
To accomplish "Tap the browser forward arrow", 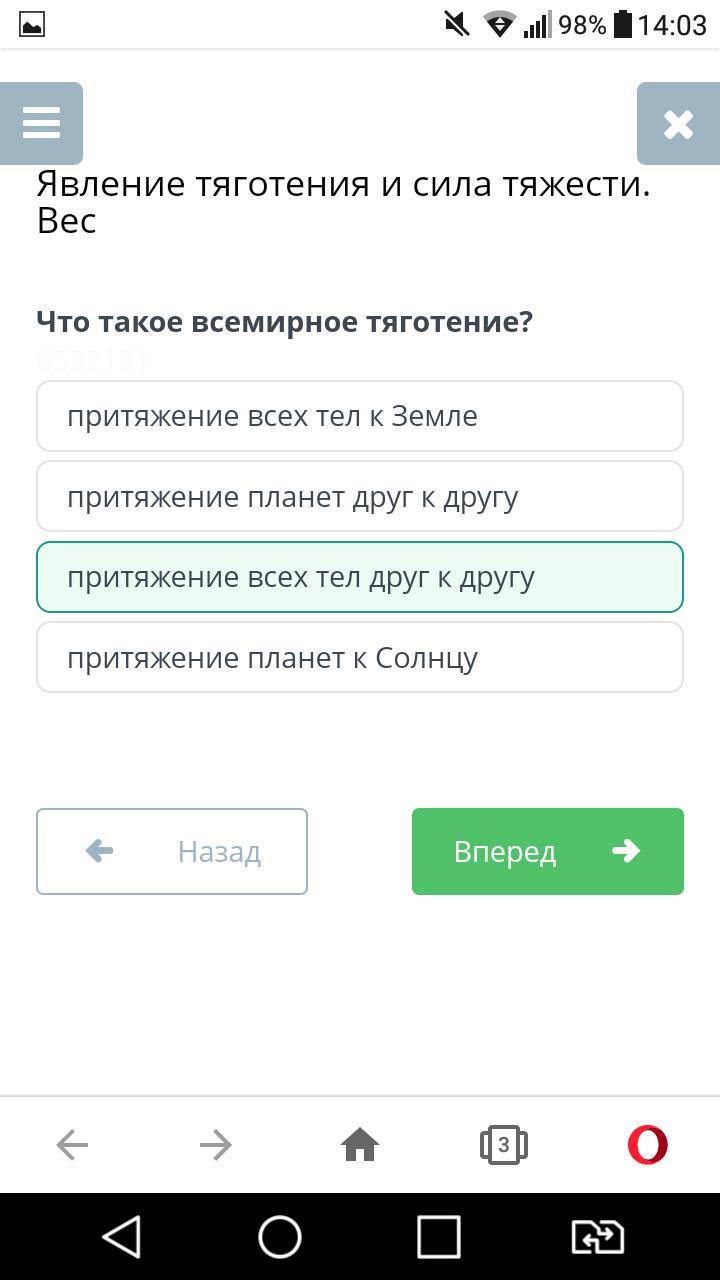I will [x=216, y=1145].
